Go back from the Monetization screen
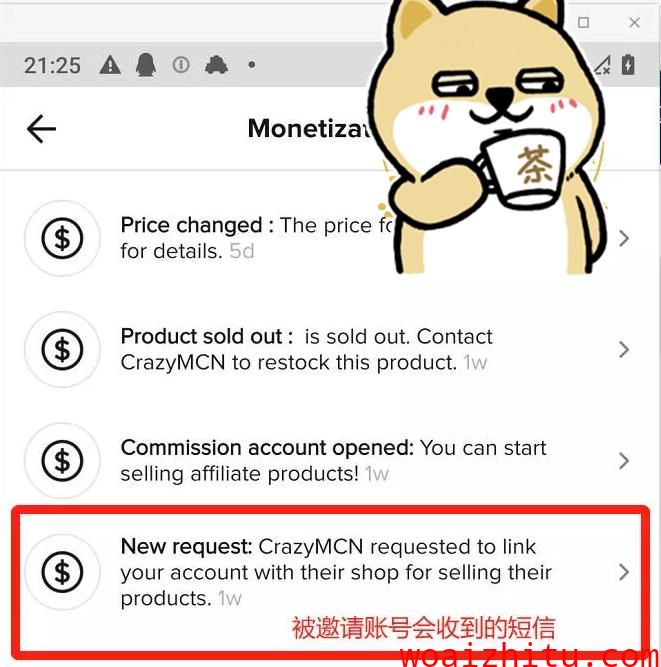 [41, 128]
